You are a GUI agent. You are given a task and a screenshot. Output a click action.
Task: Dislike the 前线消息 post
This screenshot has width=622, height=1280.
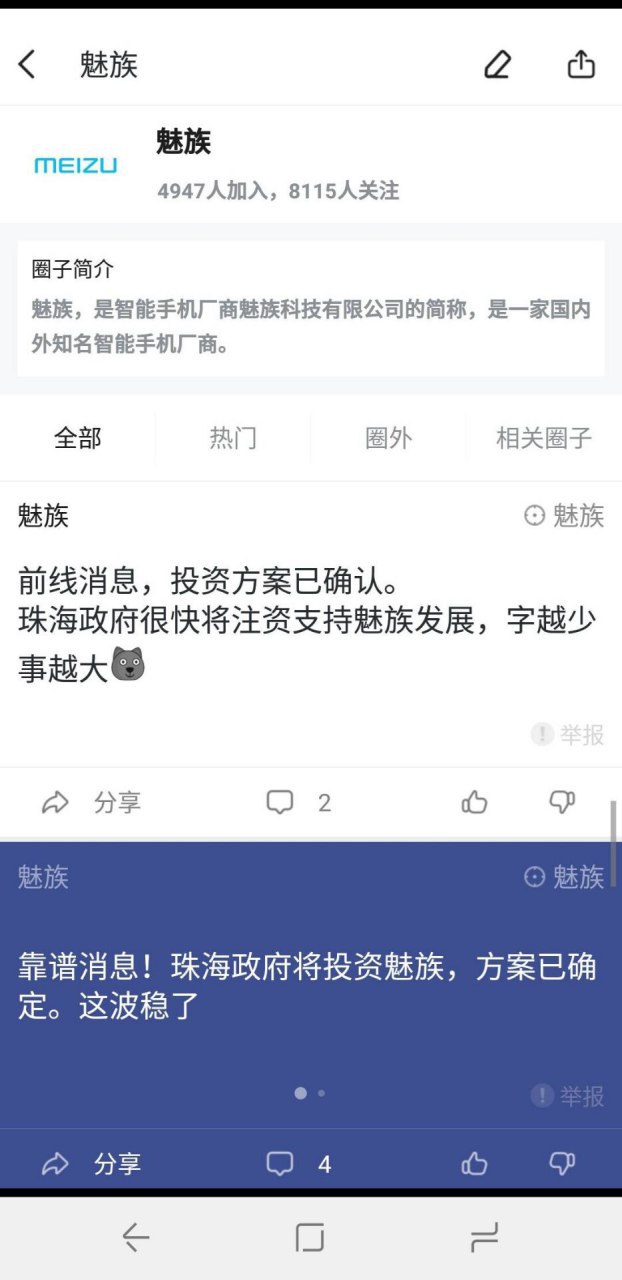coord(562,802)
